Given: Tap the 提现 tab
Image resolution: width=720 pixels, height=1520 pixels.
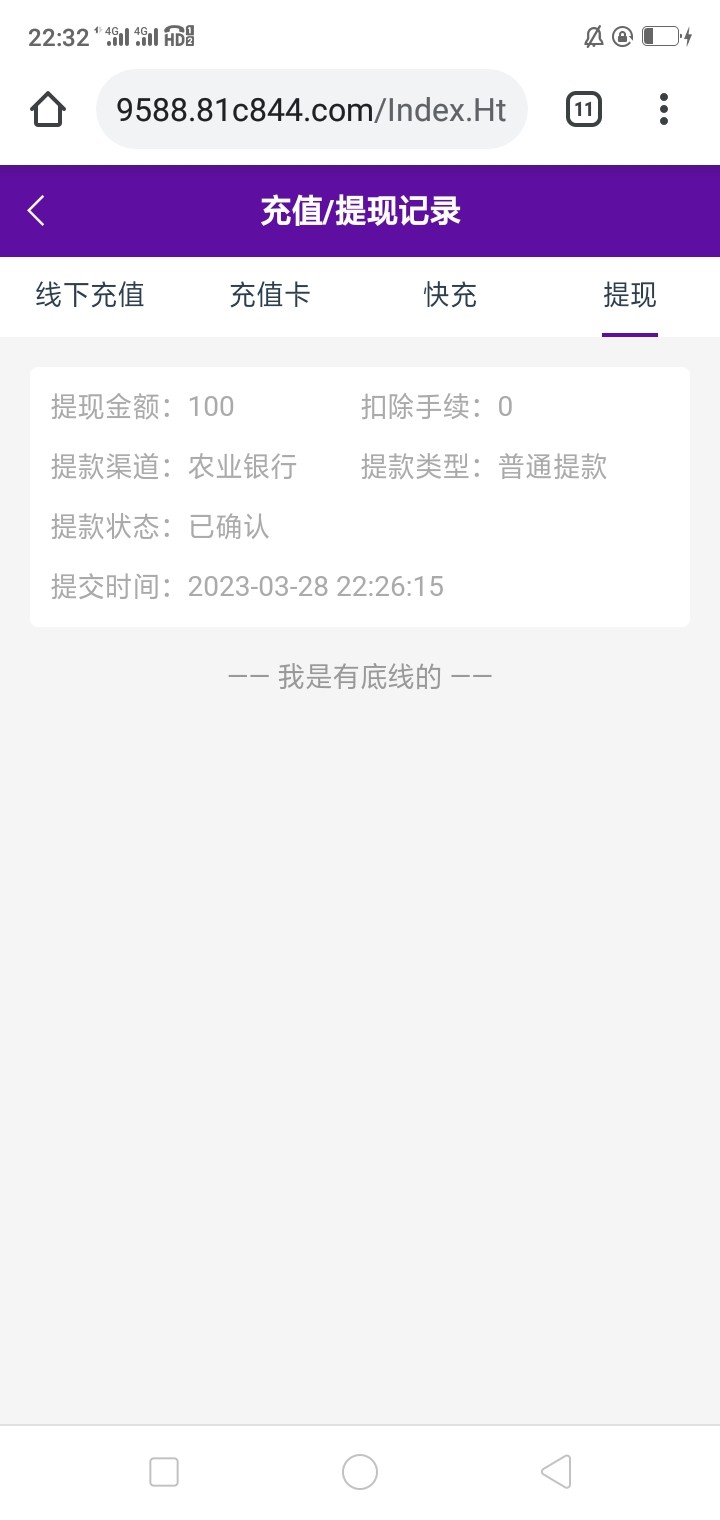Looking at the screenshot, I should pyautogui.click(x=630, y=295).
